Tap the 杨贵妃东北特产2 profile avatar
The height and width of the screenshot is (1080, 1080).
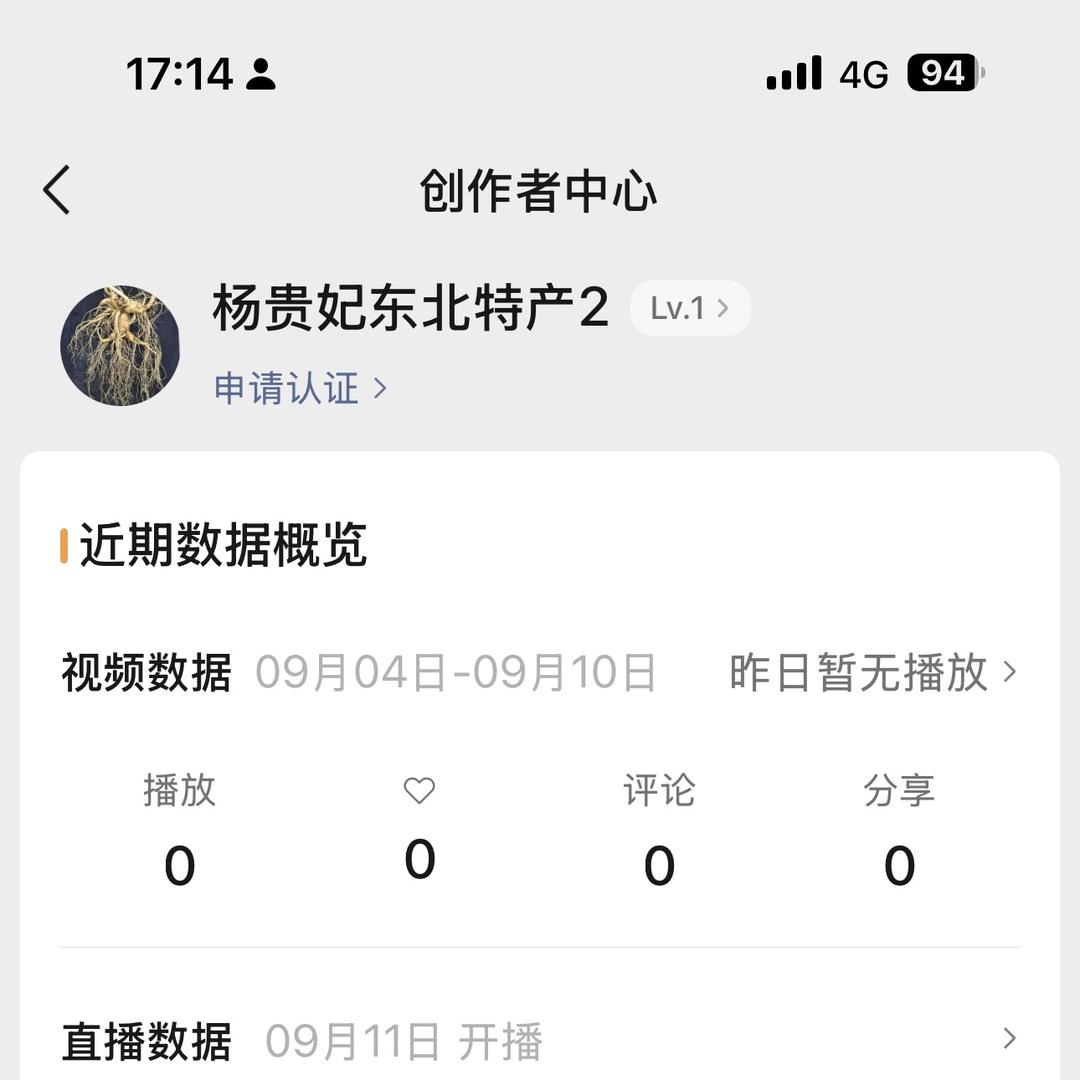click(120, 345)
